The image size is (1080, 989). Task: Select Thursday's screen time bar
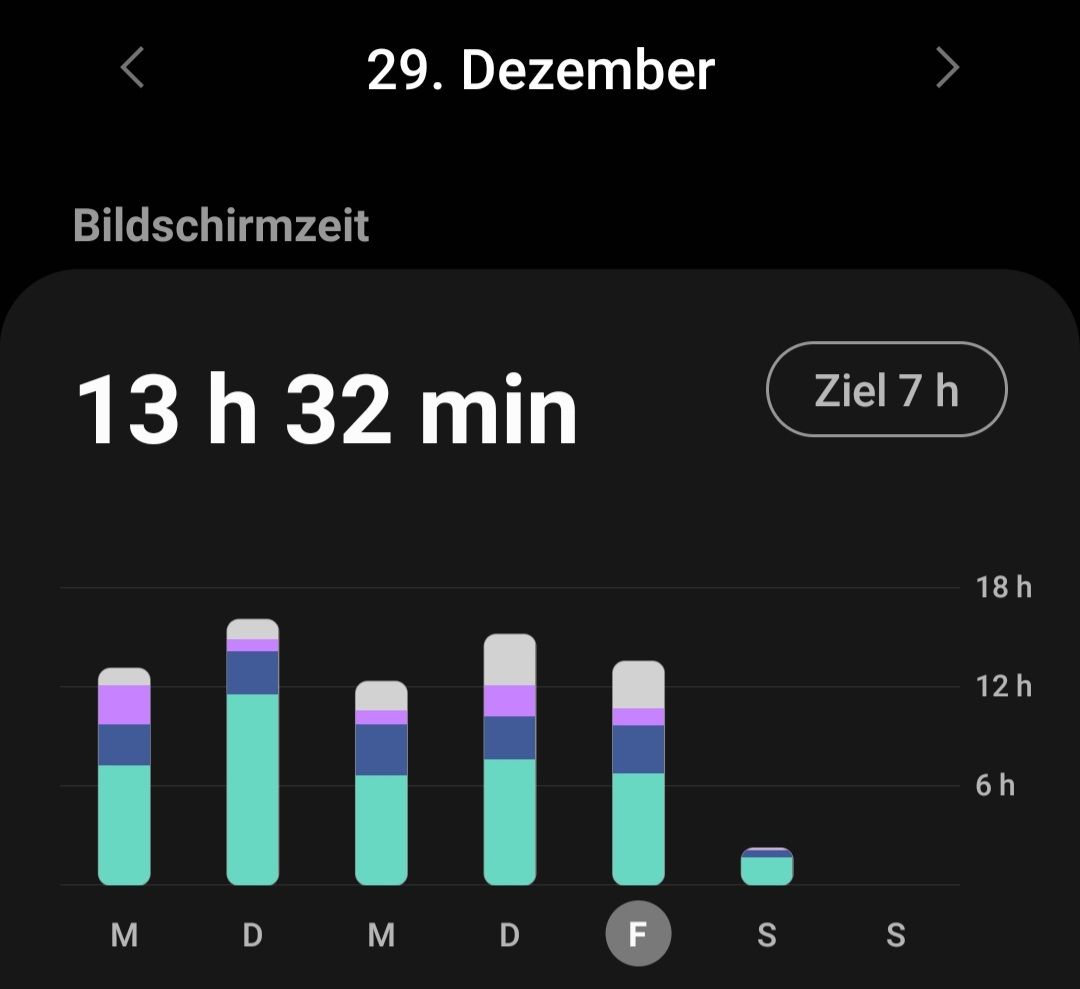510,760
